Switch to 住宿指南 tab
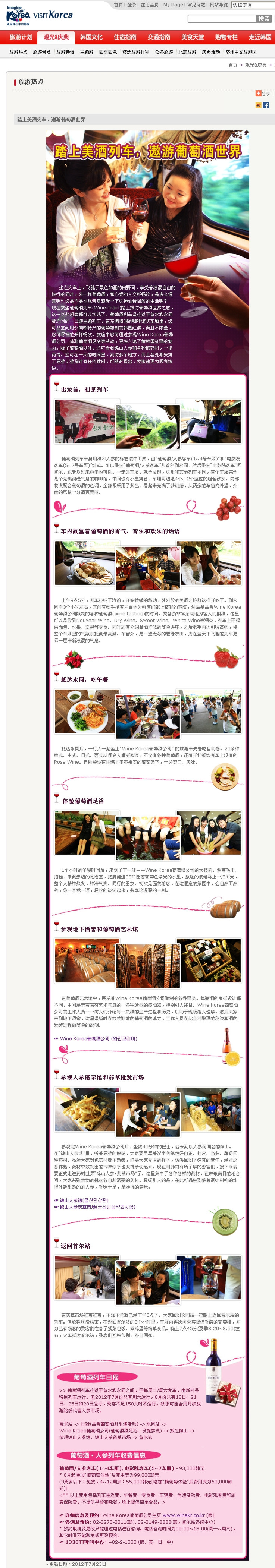This screenshot has width=275, height=1568. pos(125,37)
